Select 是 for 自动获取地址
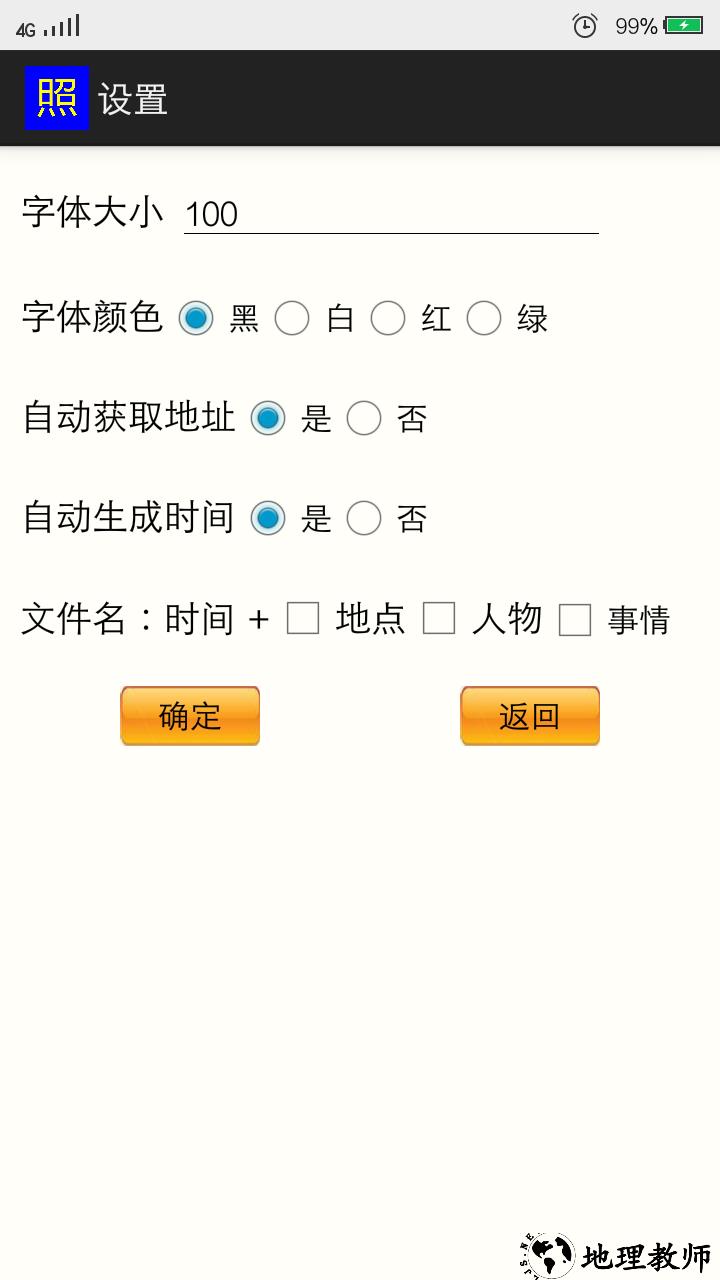Viewport: 720px width, 1280px height. pyautogui.click(x=268, y=418)
